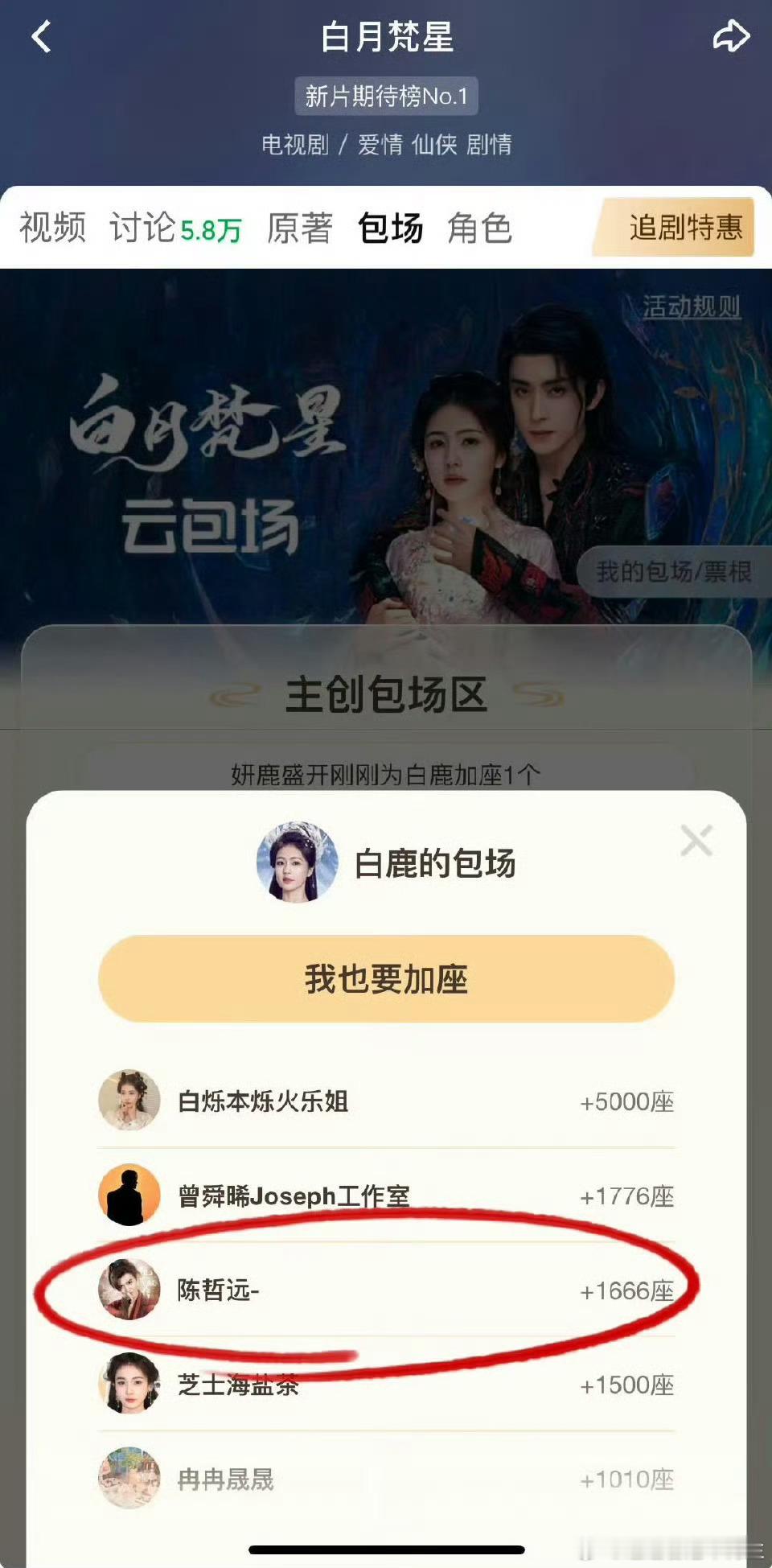Select the 原著 tab
772x1568 pixels.
click(298, 229)
